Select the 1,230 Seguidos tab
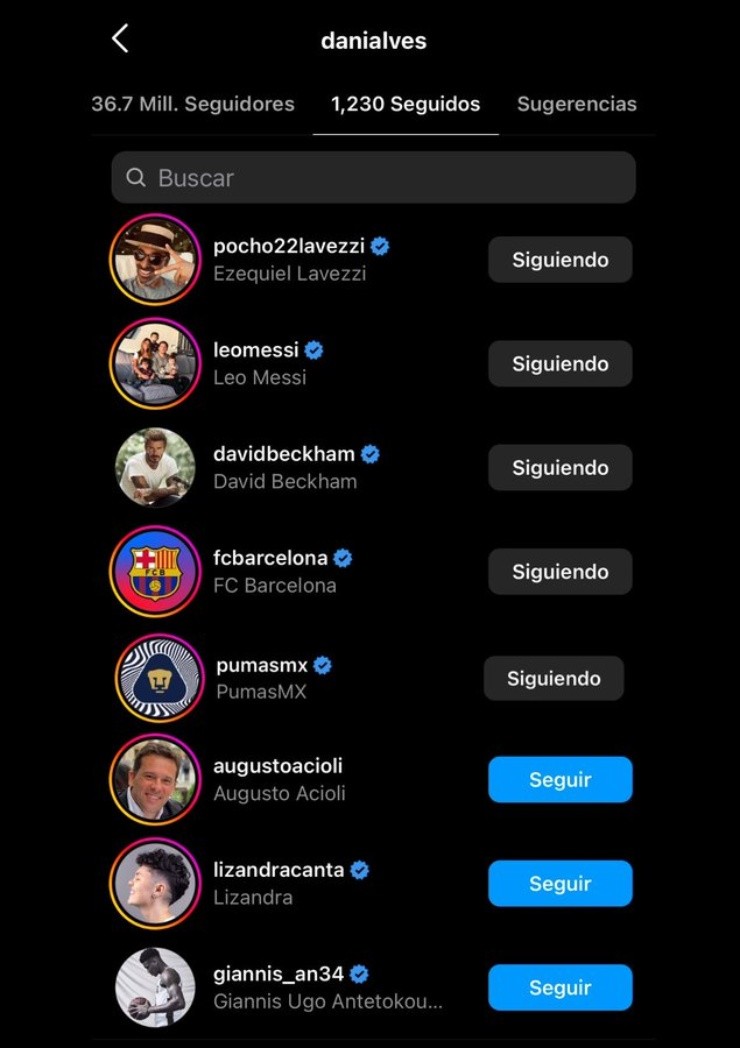The height and width of the screenshot is (1048, 740). pyautogui.click(x=405, y=104)
